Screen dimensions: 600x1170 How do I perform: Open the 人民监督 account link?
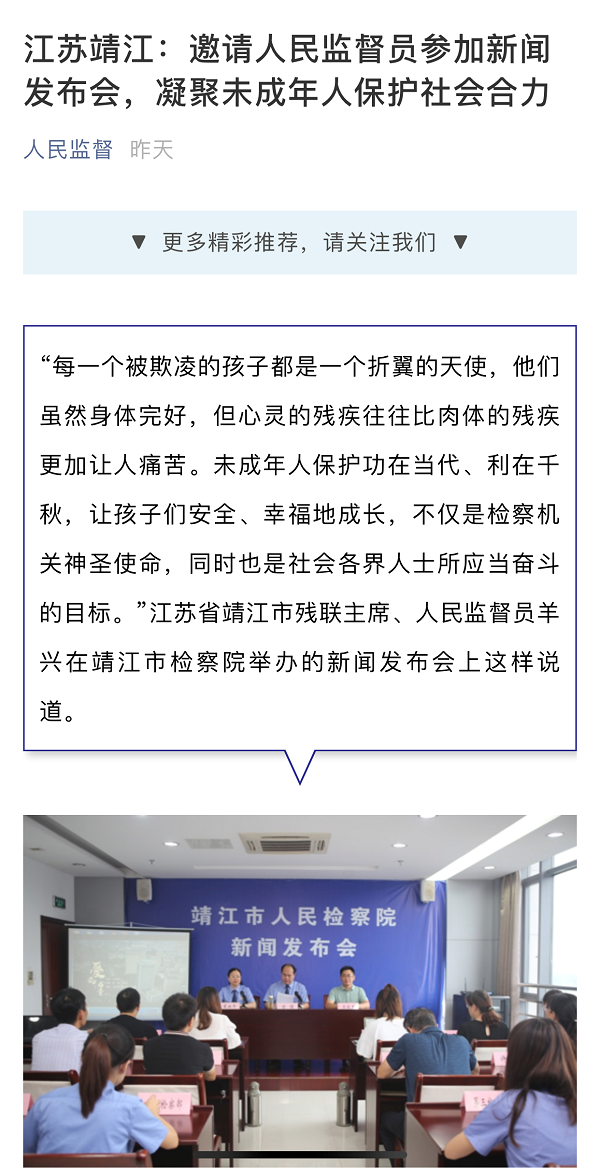pyautogui.click(x=68, y=150)
